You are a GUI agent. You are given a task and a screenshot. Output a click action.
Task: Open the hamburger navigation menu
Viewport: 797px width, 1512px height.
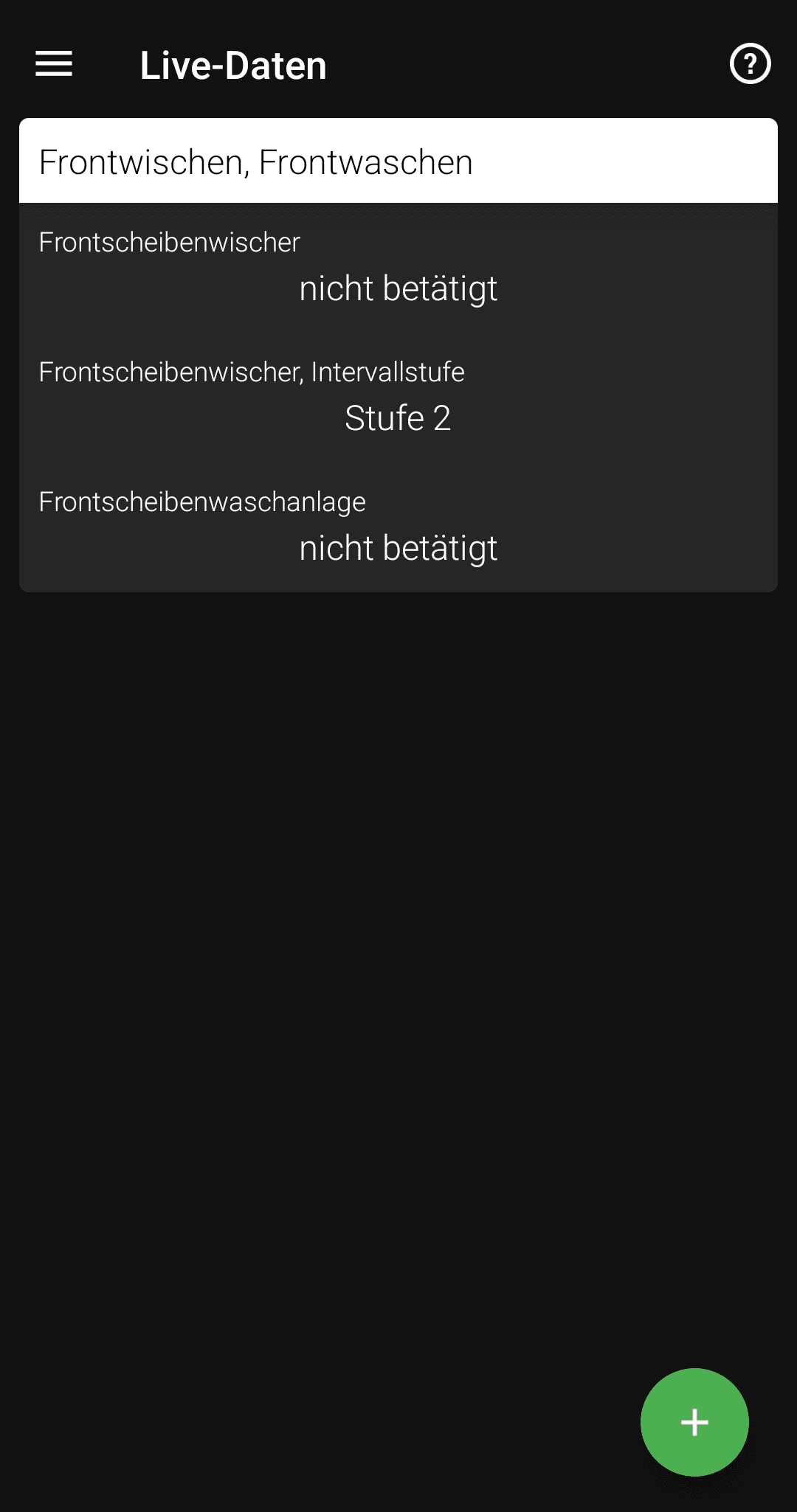pos(54,64)
